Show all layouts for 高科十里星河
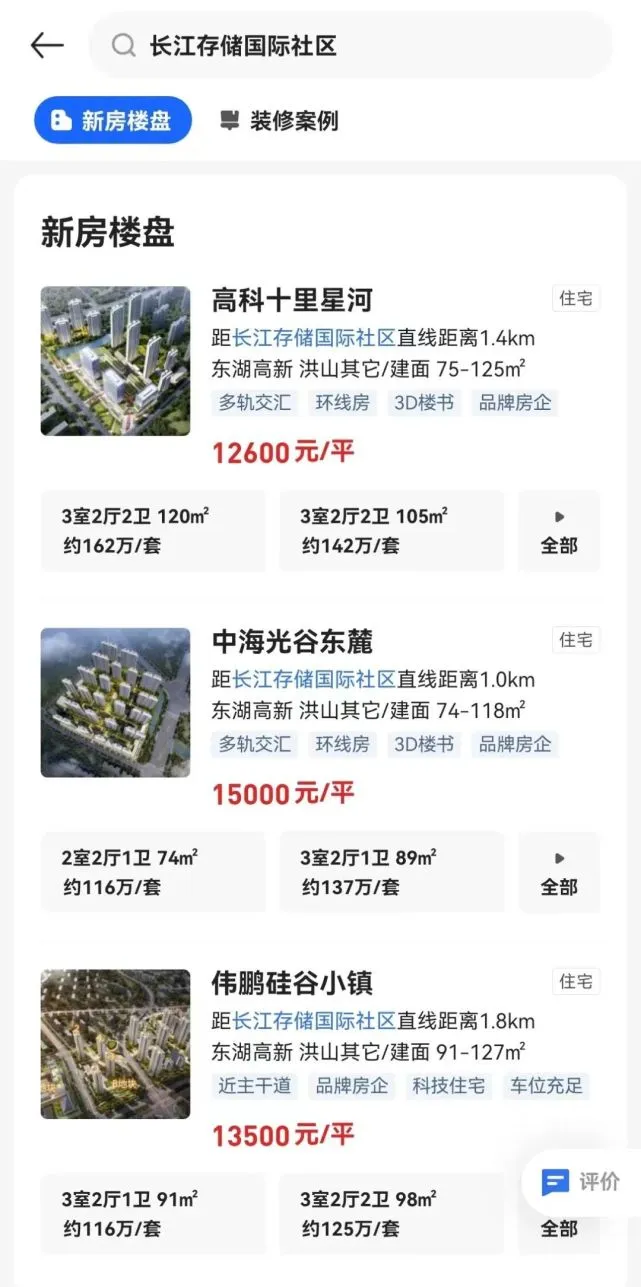The image size is (641, 1287). (559, 531)
